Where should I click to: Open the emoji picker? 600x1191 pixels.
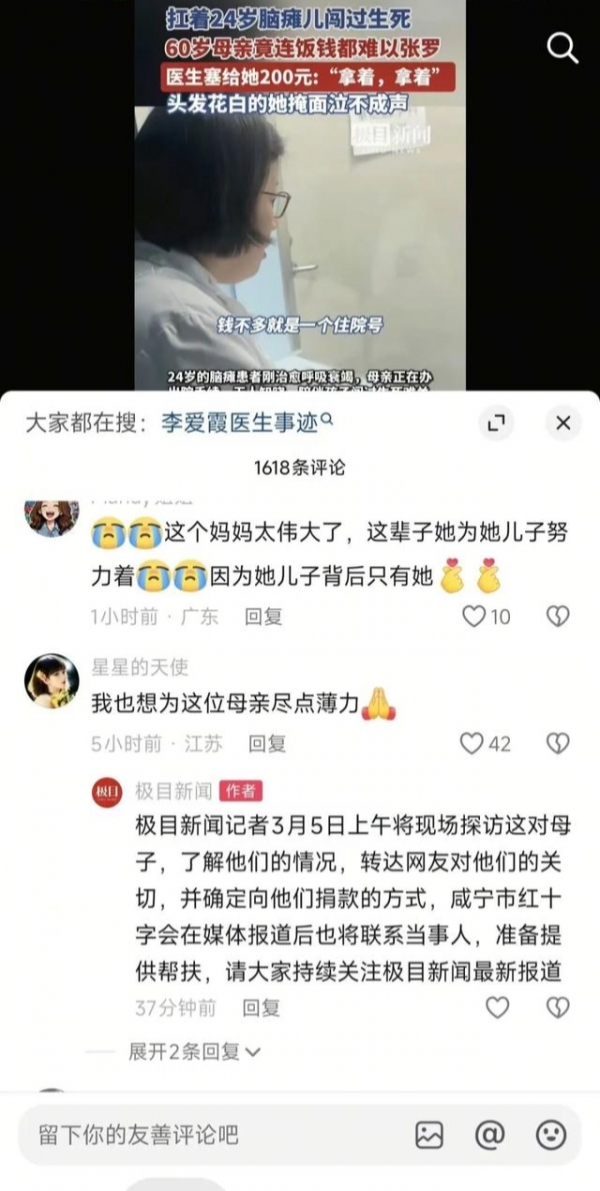tap(550, 1134)
